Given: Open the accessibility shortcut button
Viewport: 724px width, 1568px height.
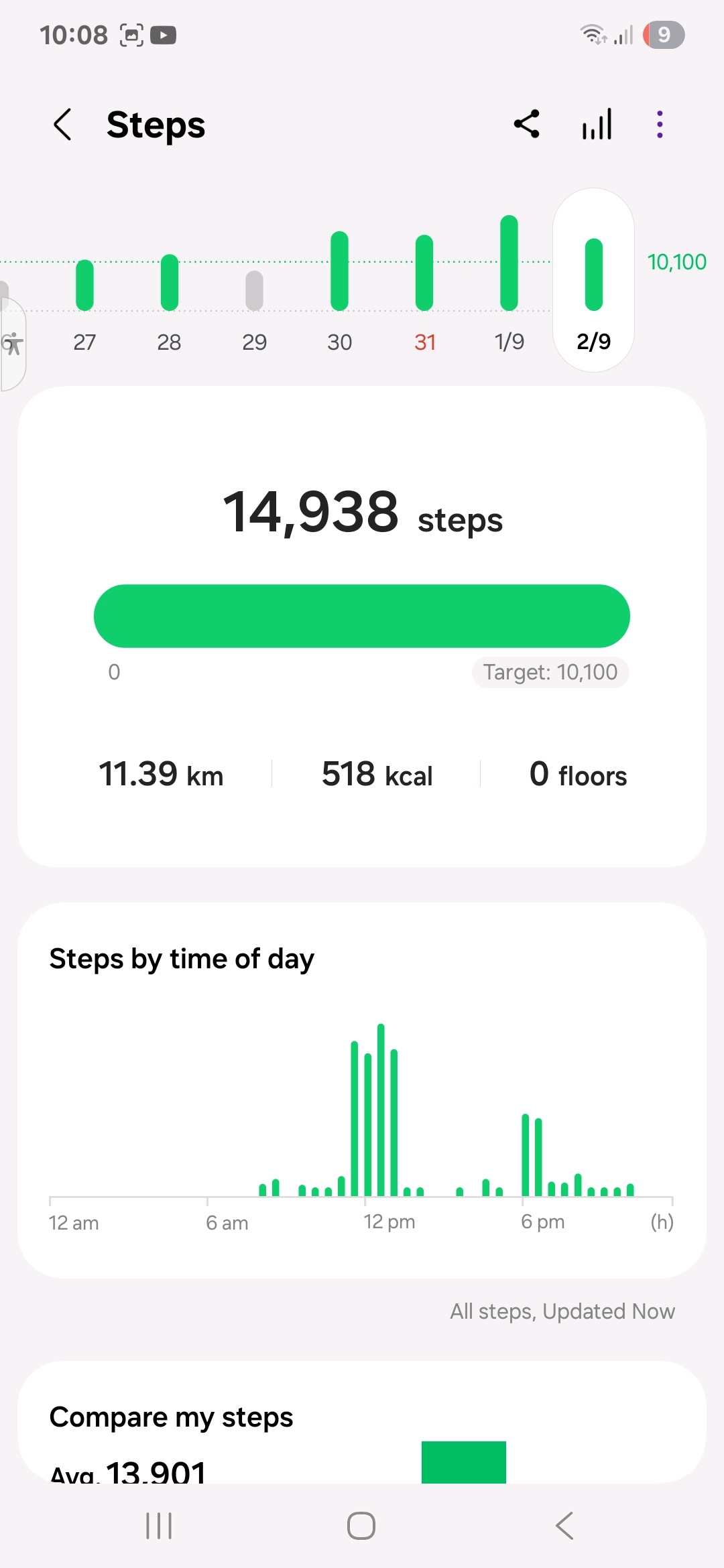Looking at the screenshot, I should tap(12, 344).
